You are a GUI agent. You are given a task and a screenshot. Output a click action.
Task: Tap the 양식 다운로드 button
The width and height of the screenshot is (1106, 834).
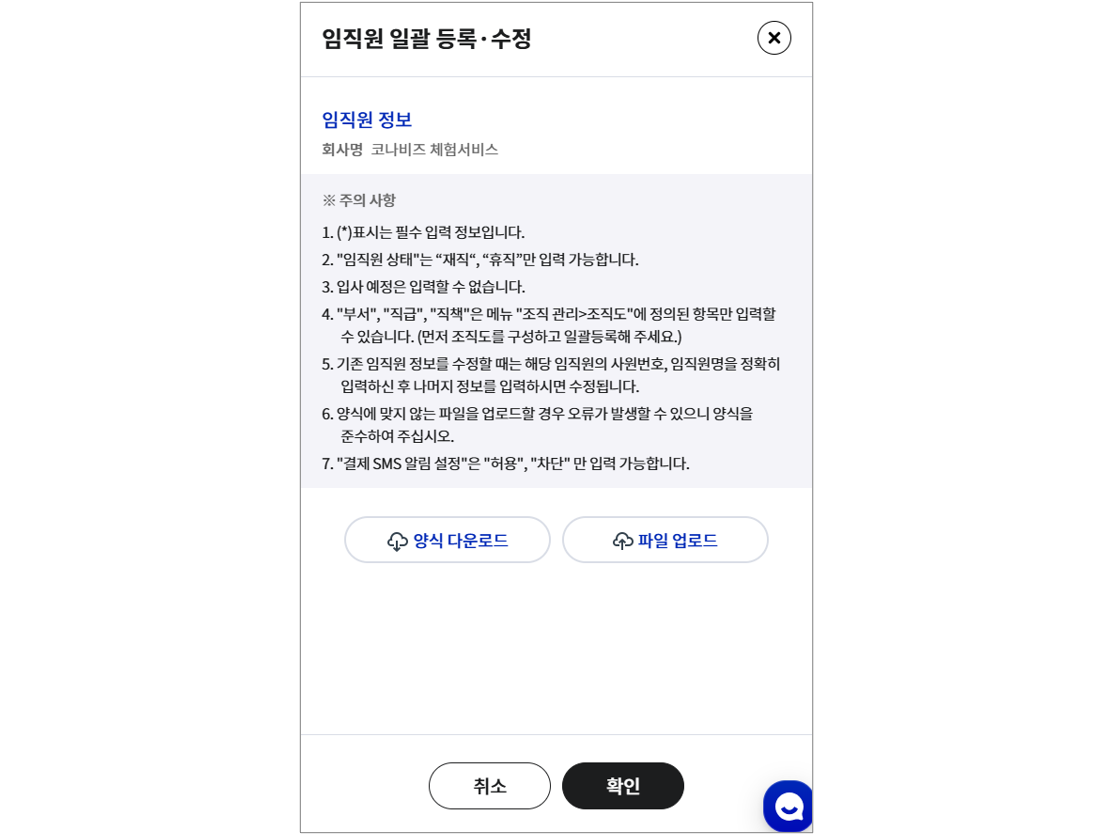(447, 540)
